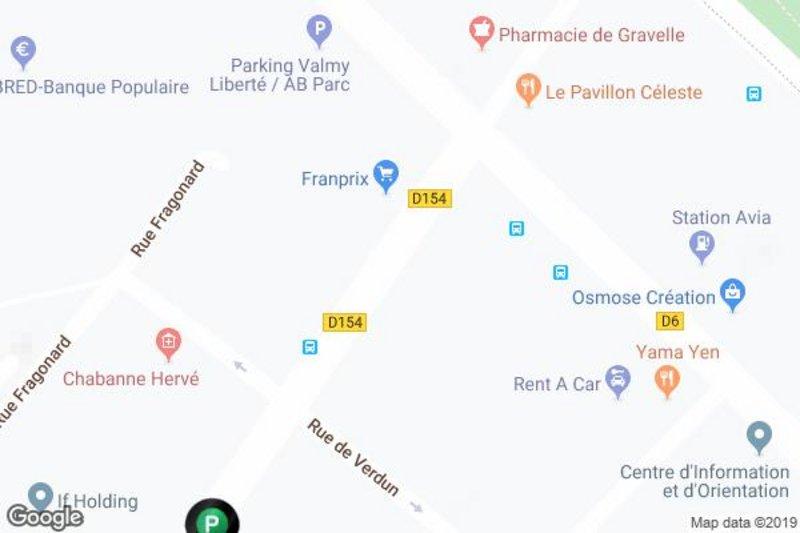Open the Station Avia fuel pin
Viewport: 800px width, 533px height.
pos(703,244)
